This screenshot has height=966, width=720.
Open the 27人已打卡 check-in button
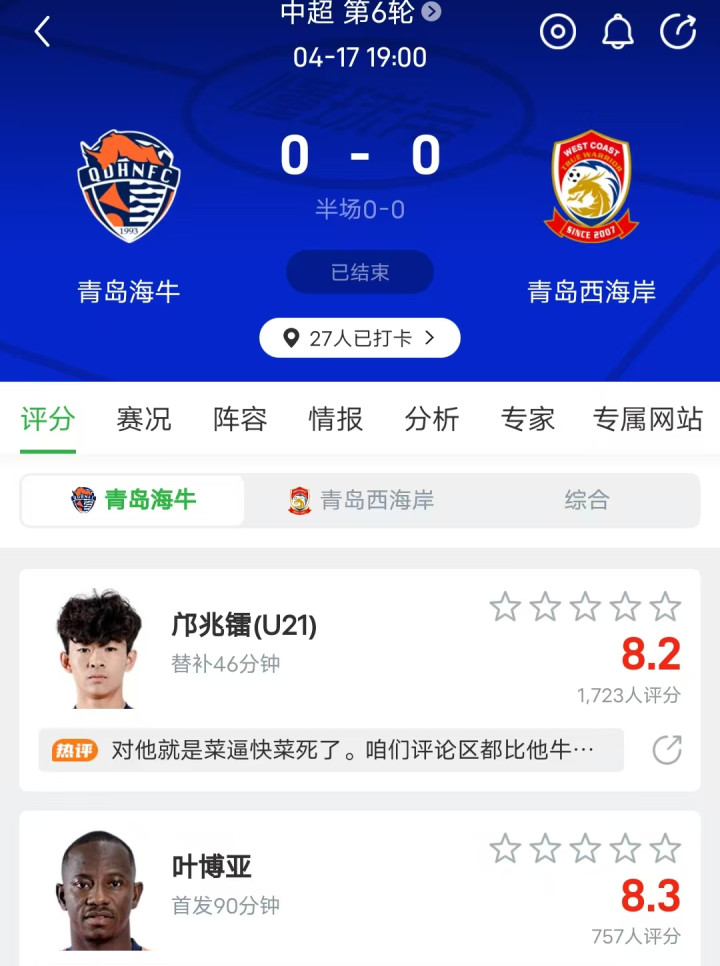tap(360, 338)
